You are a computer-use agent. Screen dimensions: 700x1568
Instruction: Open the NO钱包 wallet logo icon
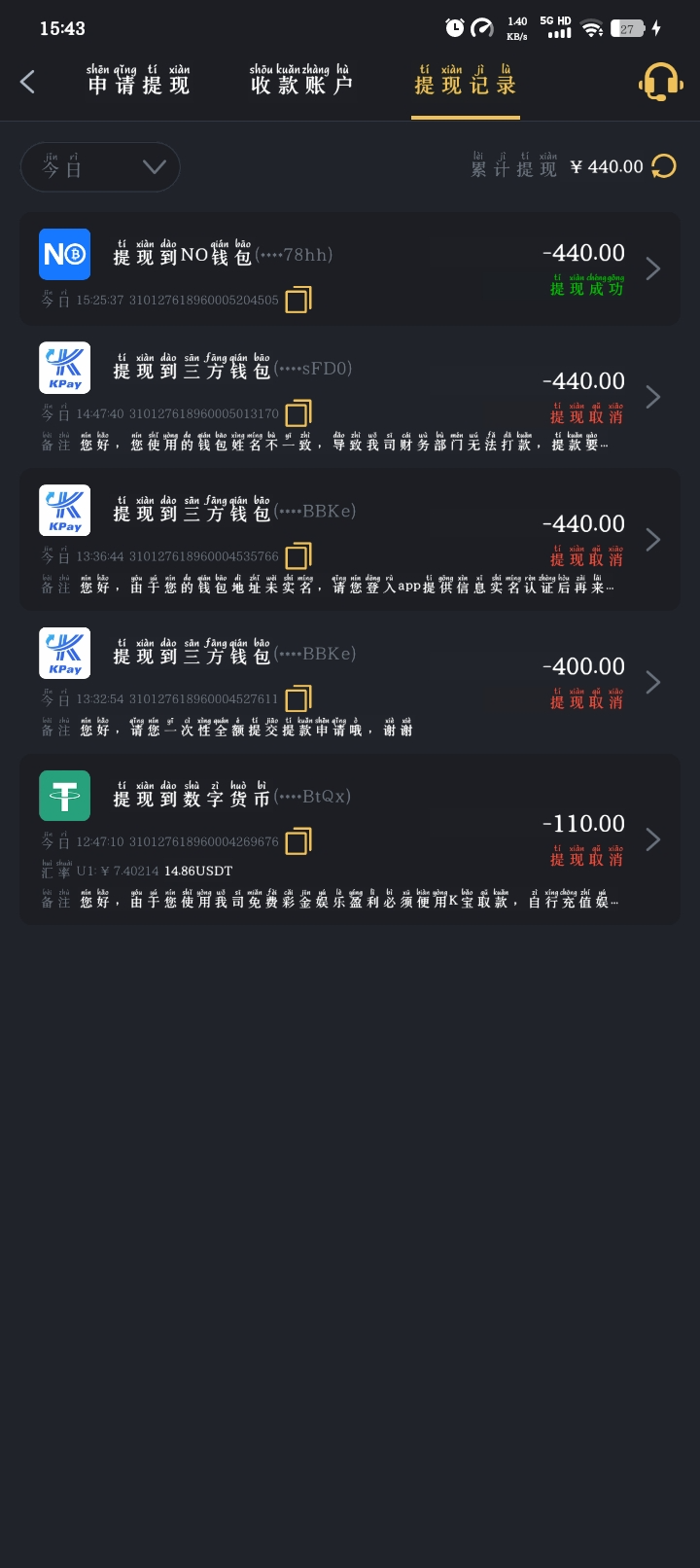click(x=64, y=254)
